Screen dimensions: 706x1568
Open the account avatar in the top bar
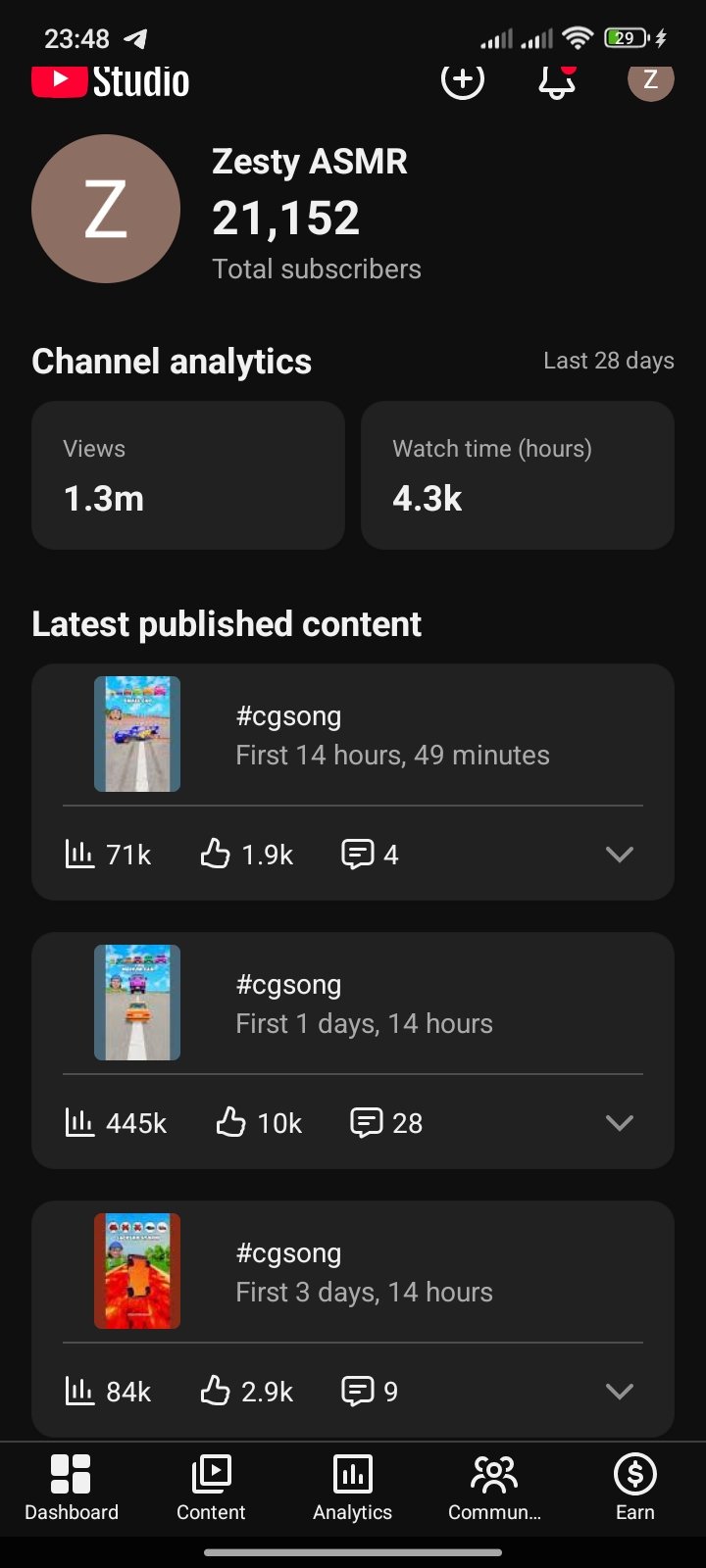coord(651,80)
